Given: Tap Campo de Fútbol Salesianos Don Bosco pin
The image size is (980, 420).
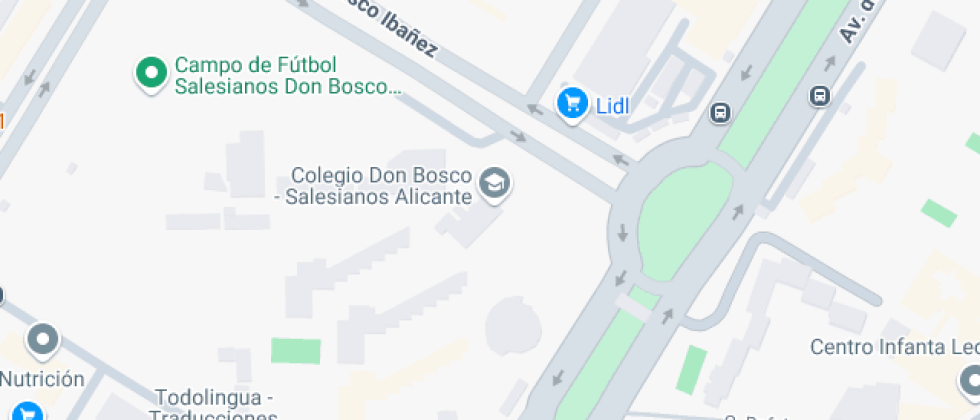Looking at the screenshot, I should [151, 73].
